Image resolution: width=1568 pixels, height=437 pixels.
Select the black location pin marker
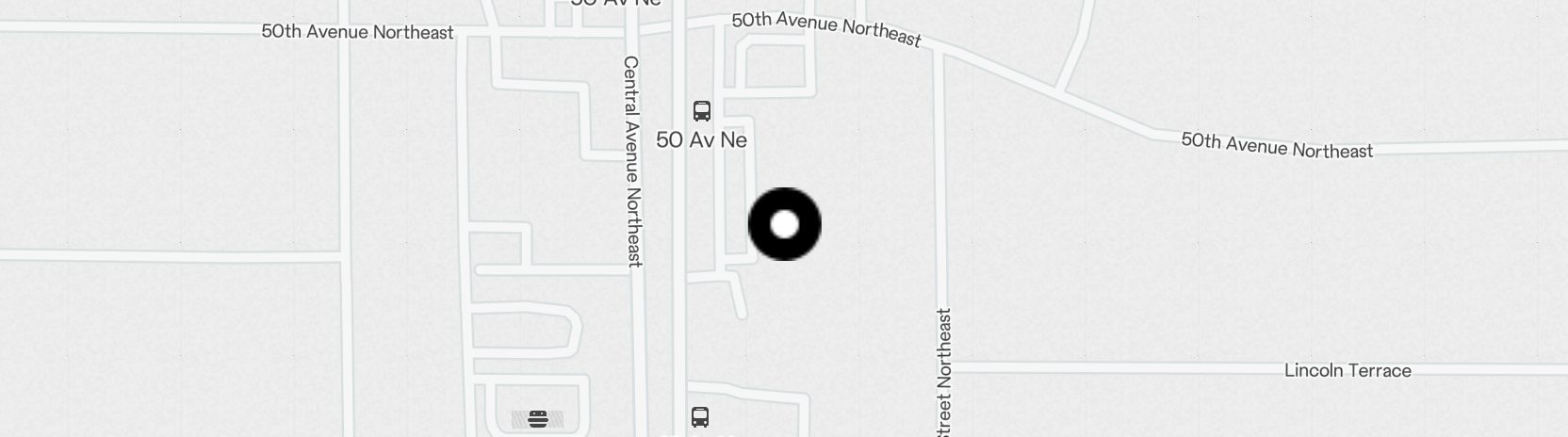[x=784, y=224]
